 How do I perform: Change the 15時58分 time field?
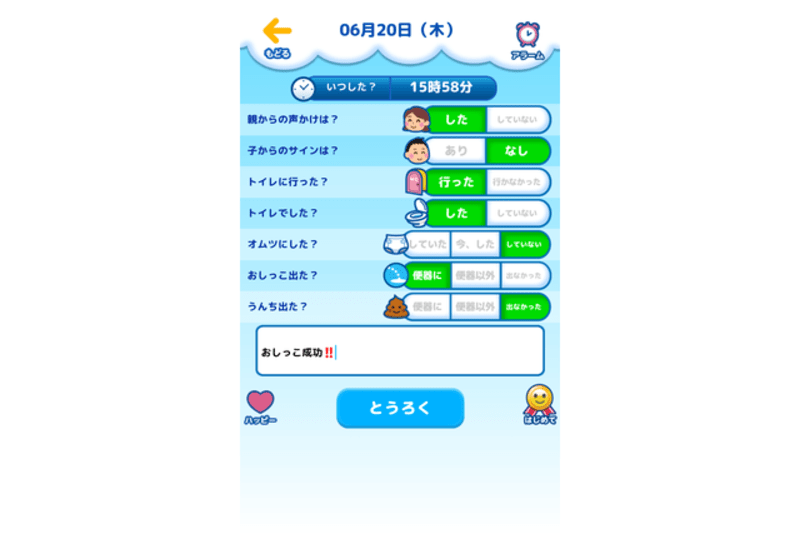pyautogui.click(x=440, y=88)
